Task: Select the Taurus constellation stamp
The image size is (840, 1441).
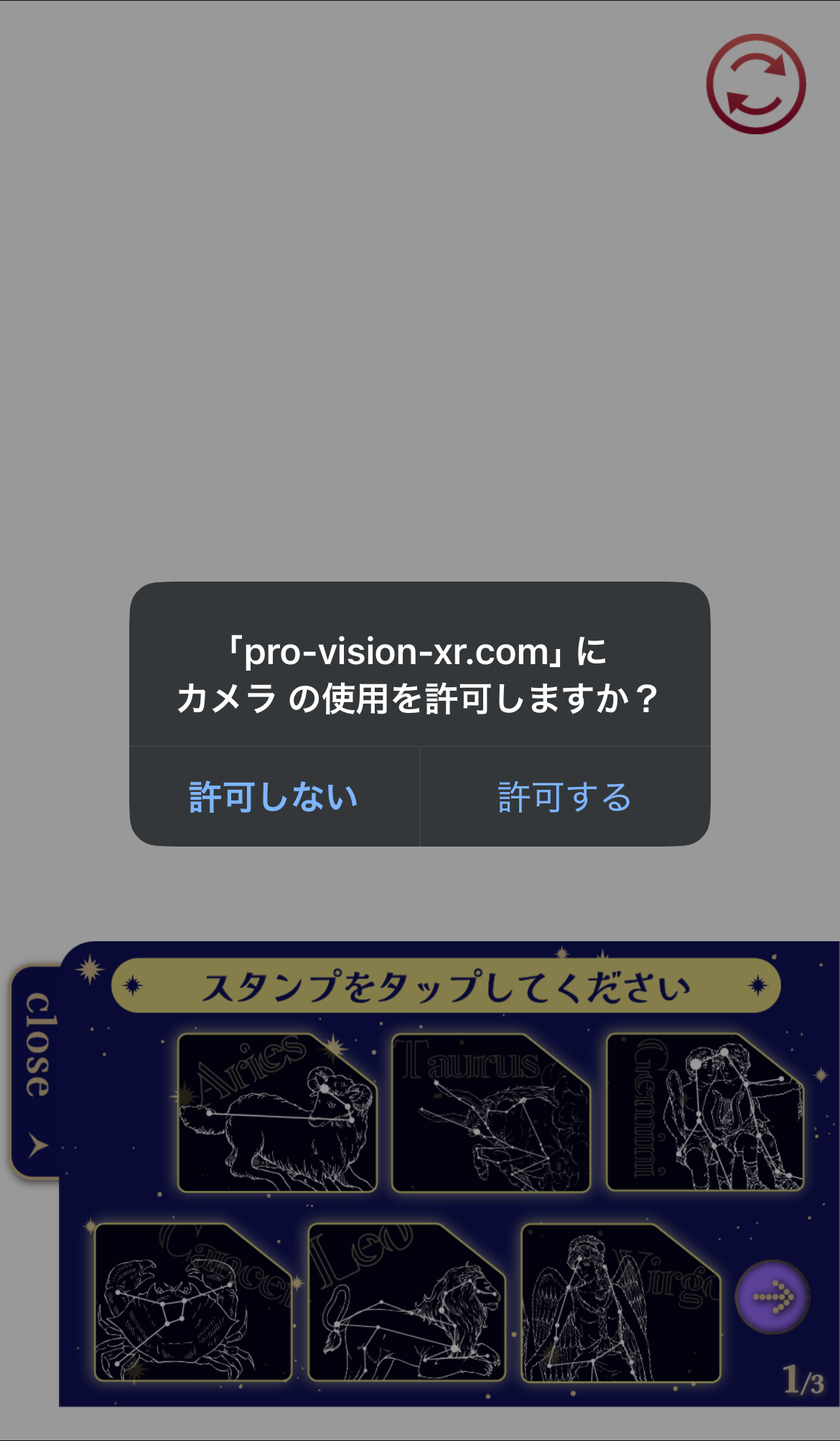Action: 491,1113
